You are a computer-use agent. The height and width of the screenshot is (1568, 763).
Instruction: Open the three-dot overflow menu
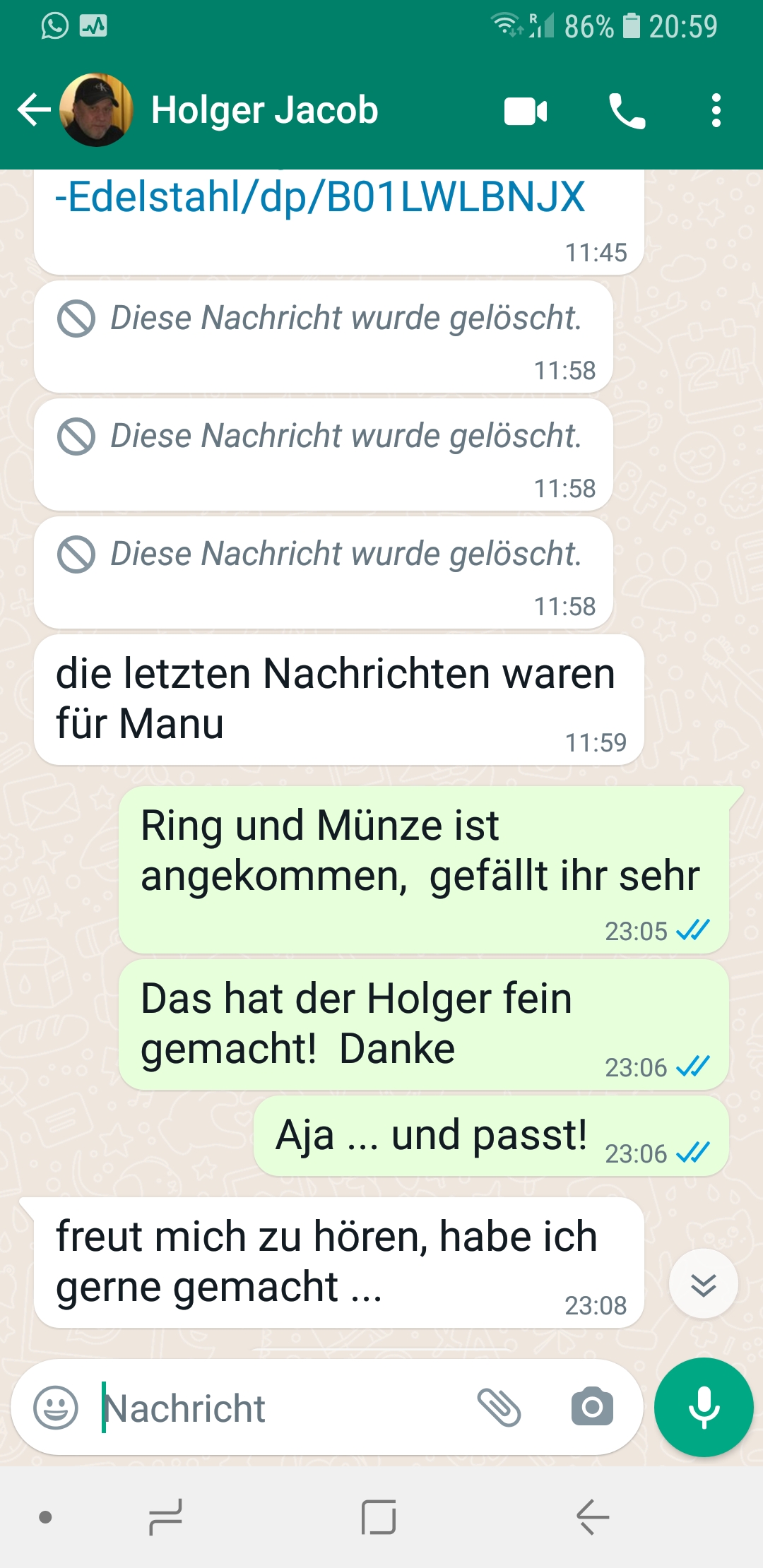pyautogui.click(x=716, y=111)
